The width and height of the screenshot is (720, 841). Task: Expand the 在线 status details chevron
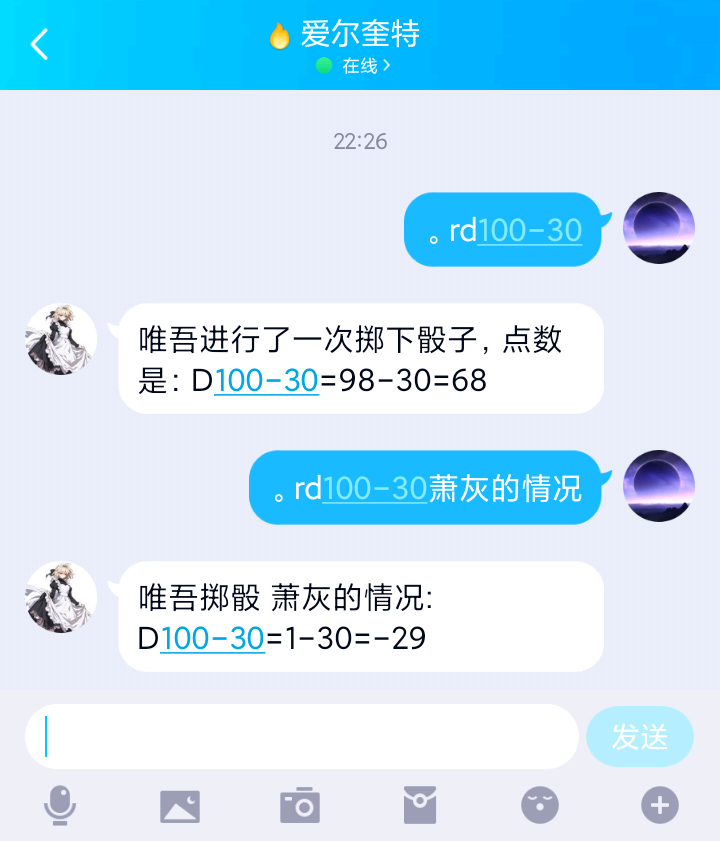pos(388,67)
